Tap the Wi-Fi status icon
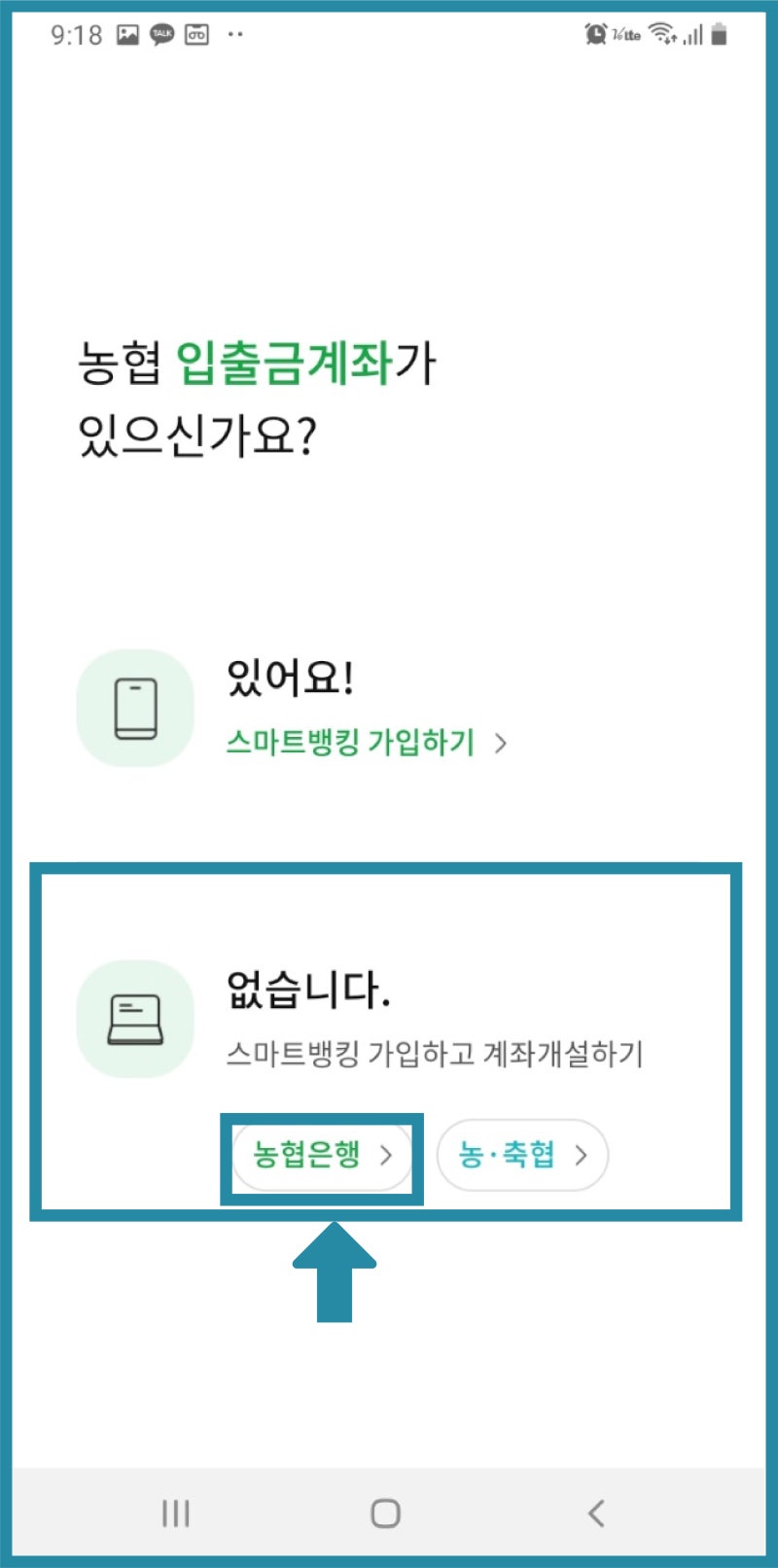Image resolution: width=778 pixels, height=1568 pixels. [664, 33]
